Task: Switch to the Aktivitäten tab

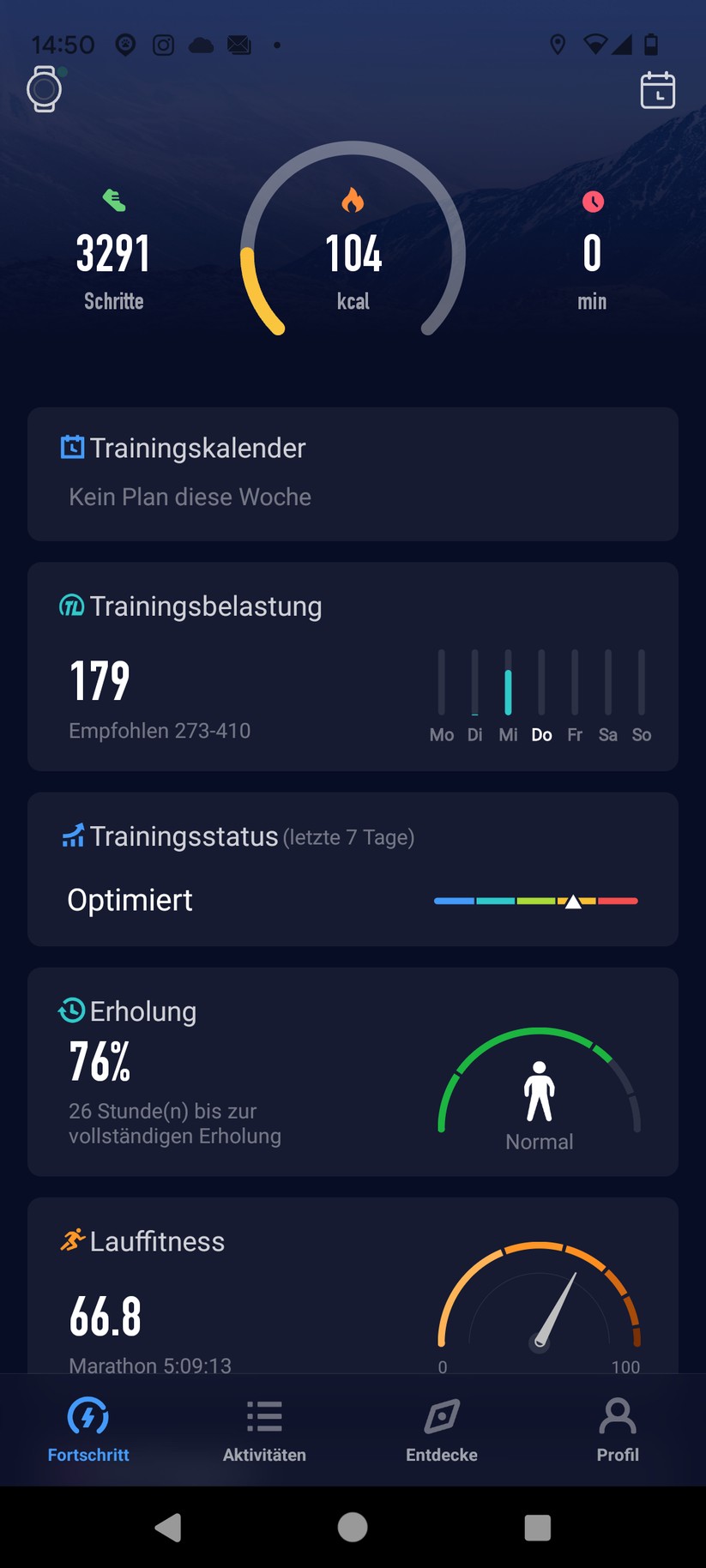Action: (264, 1430)
